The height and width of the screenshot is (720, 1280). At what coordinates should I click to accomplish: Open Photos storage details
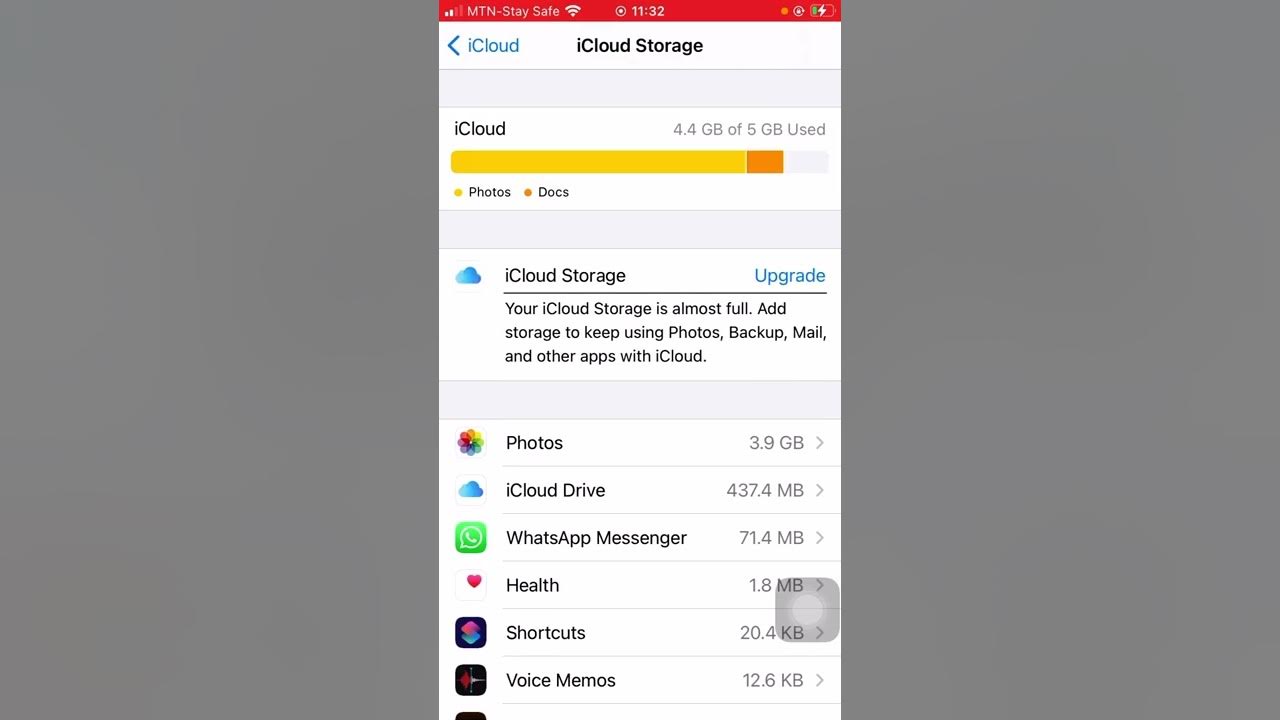tap(640, 443)
